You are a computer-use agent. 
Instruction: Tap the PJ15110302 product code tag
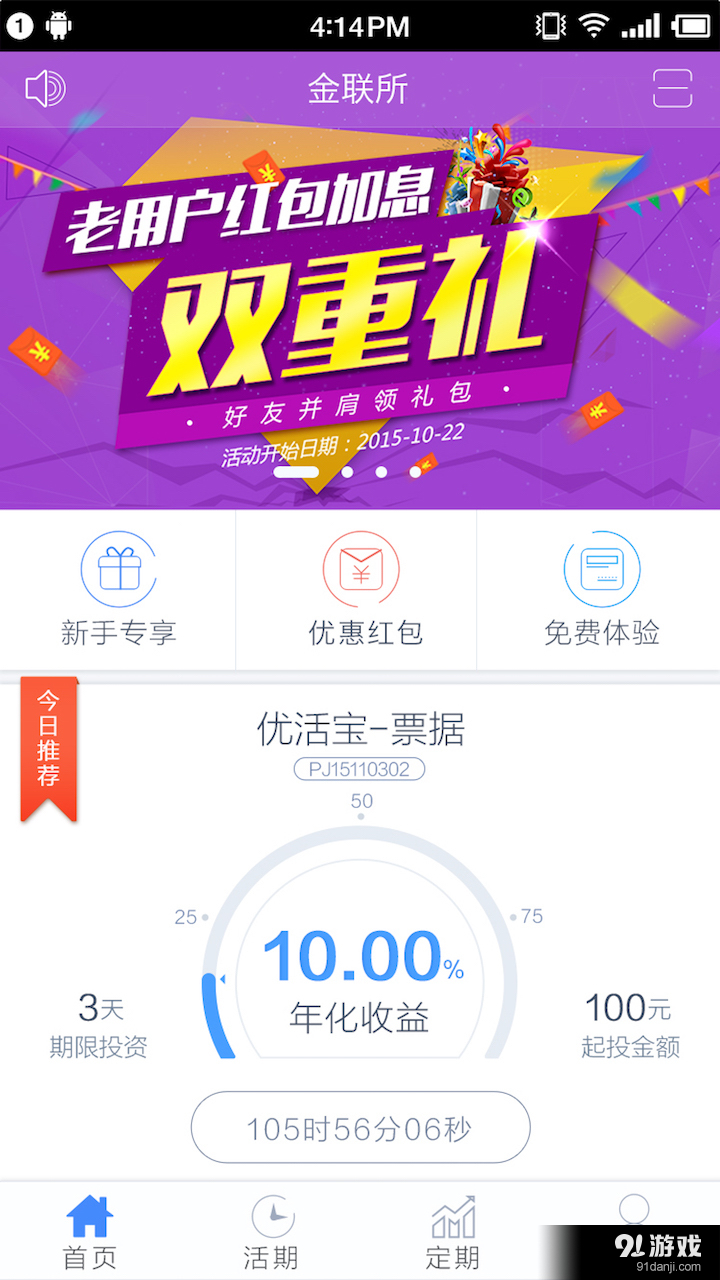pyautogui.click(x=360, y=769)
